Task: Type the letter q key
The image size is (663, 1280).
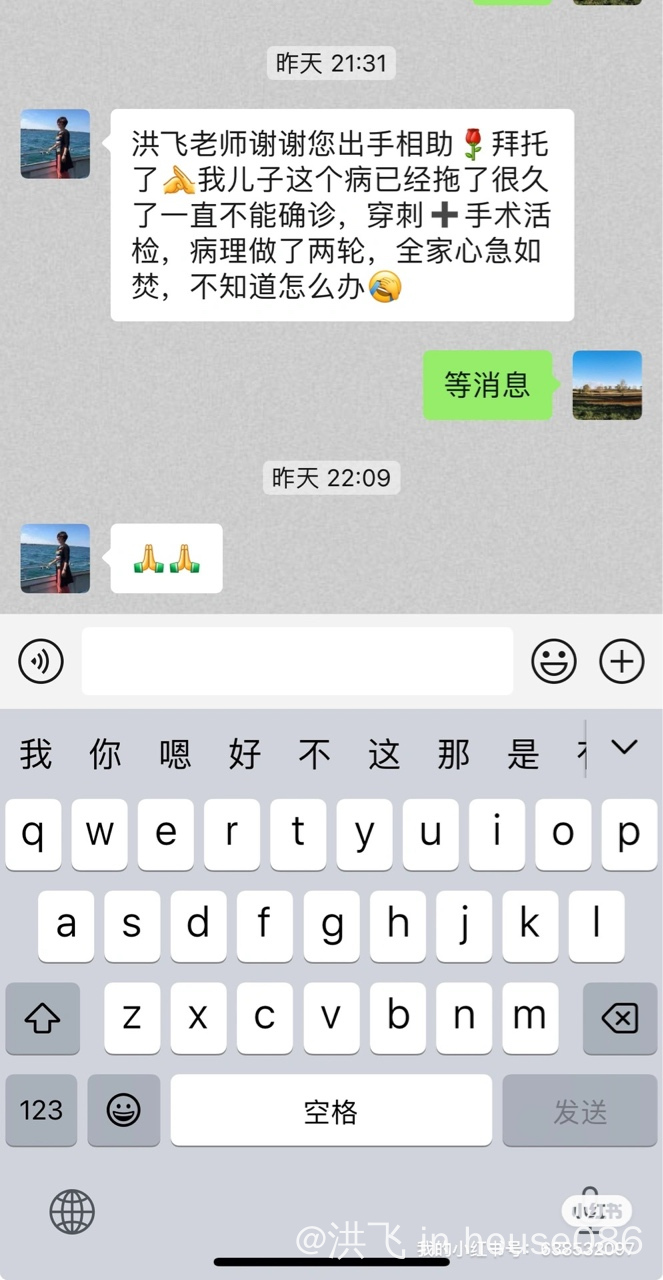Action: (34, 834)
